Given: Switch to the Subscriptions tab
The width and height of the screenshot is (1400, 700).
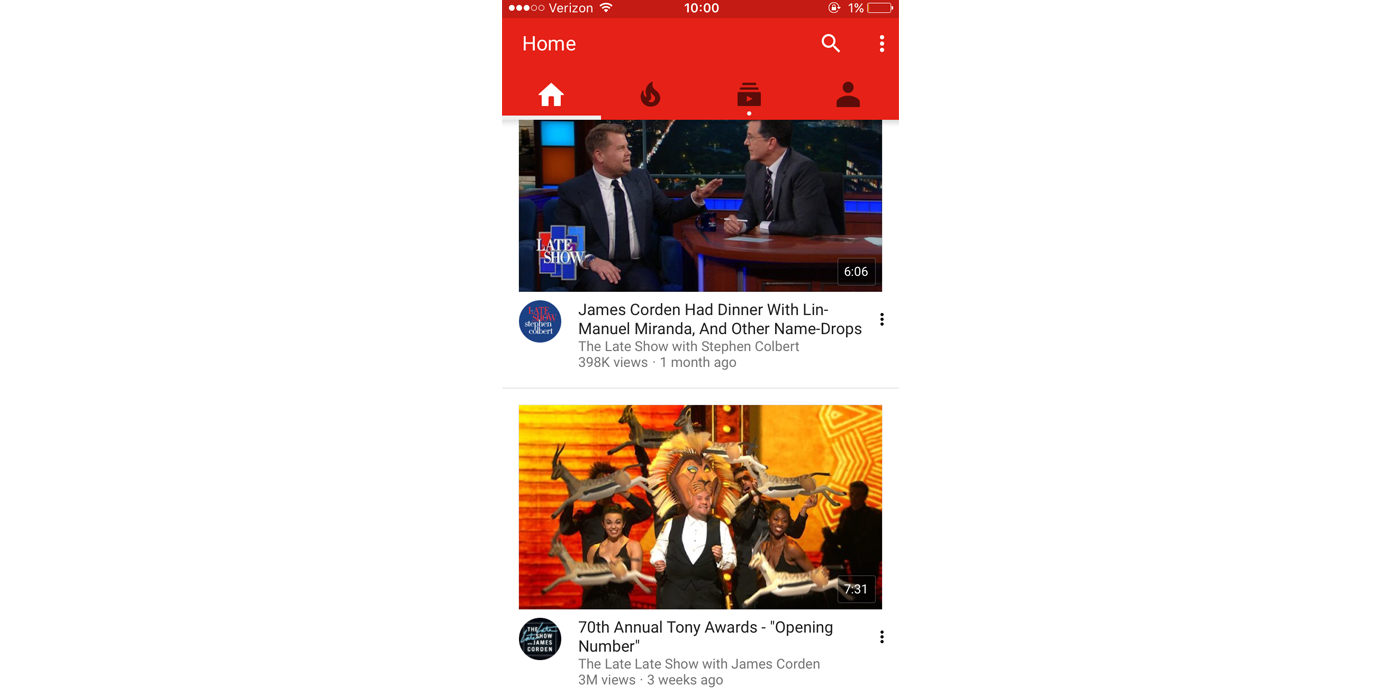Looking at the screenshot, I should point(749,95).
